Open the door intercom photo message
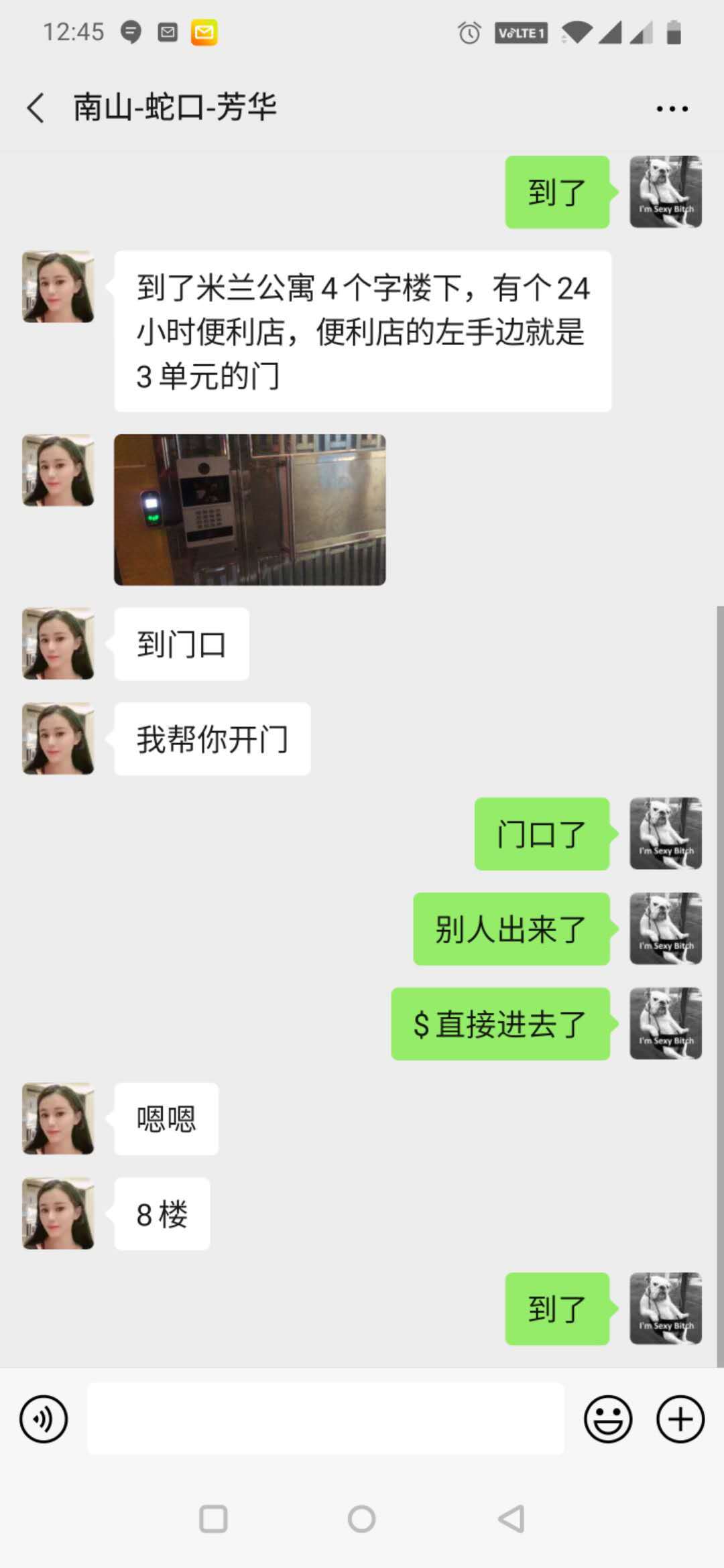The height and width of the screenshot is (1568, 724). click(249, 509)
